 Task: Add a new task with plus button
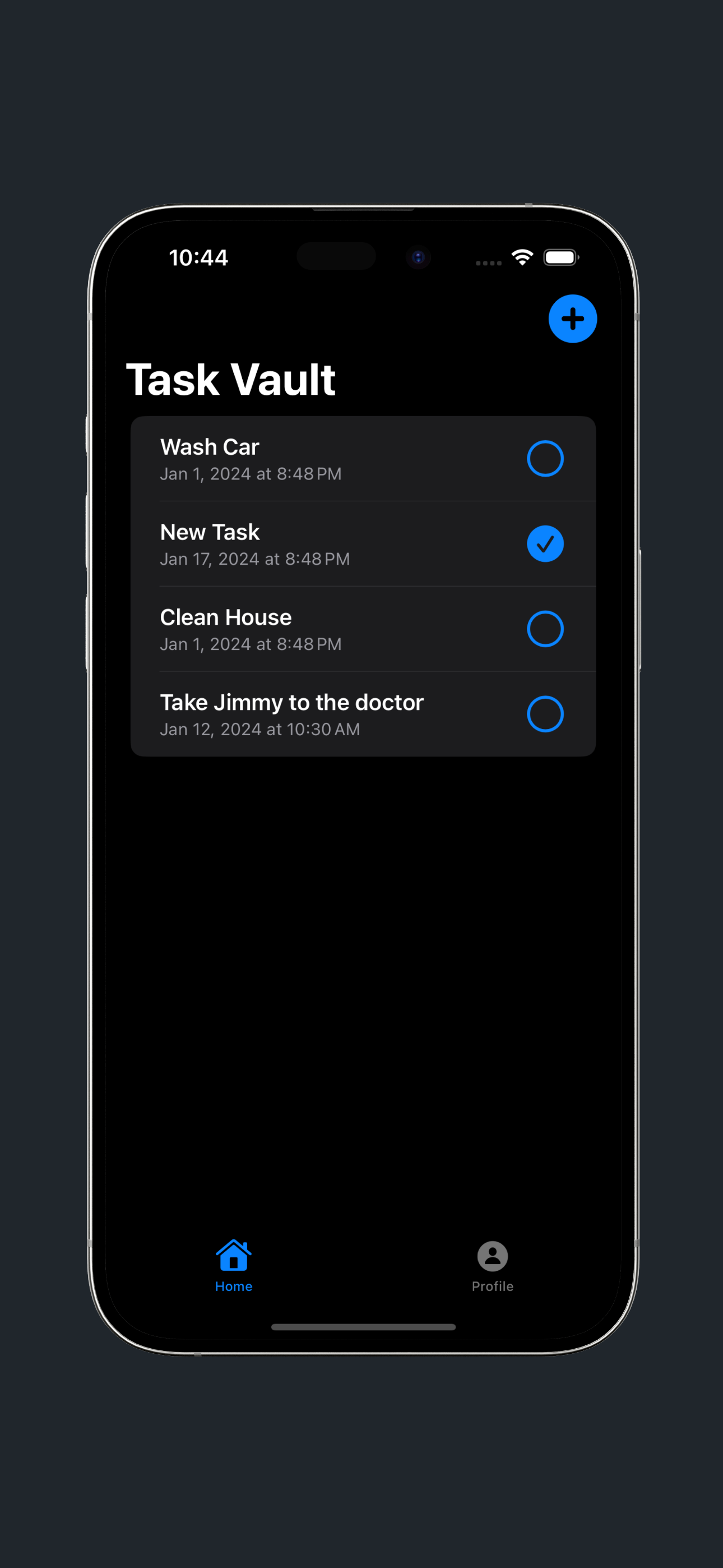click(x=572, y=319)
